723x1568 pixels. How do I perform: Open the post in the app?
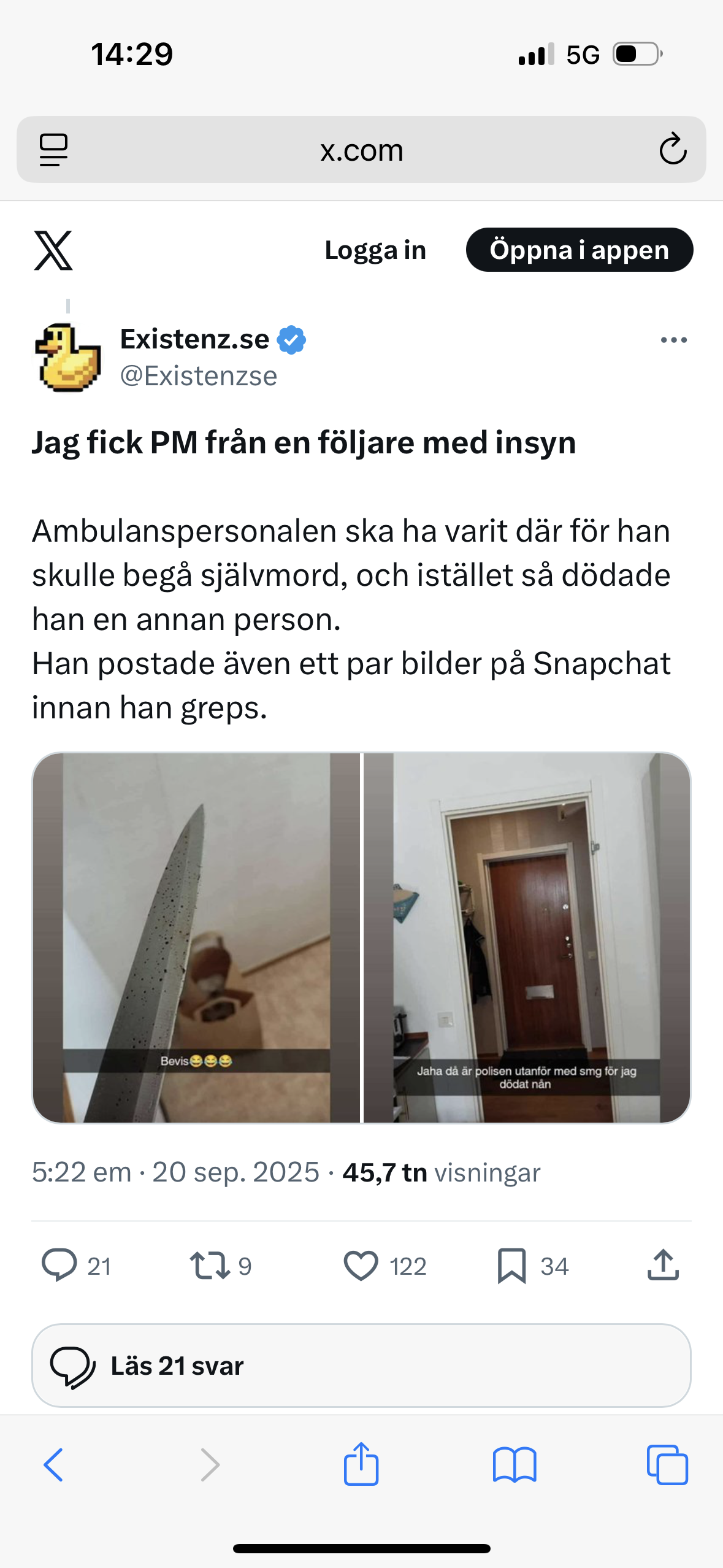coord(580,250)
